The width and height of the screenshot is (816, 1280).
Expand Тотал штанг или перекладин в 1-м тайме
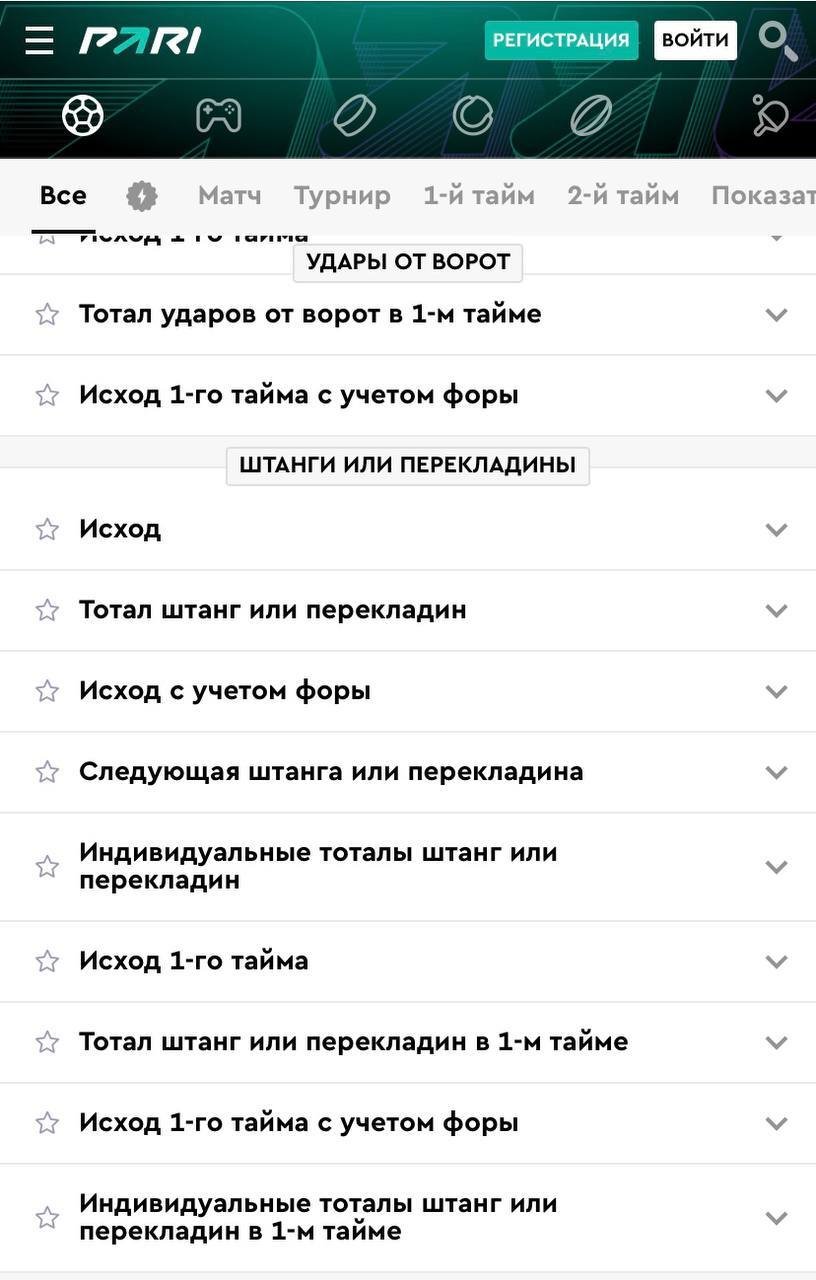(776, 1042)
